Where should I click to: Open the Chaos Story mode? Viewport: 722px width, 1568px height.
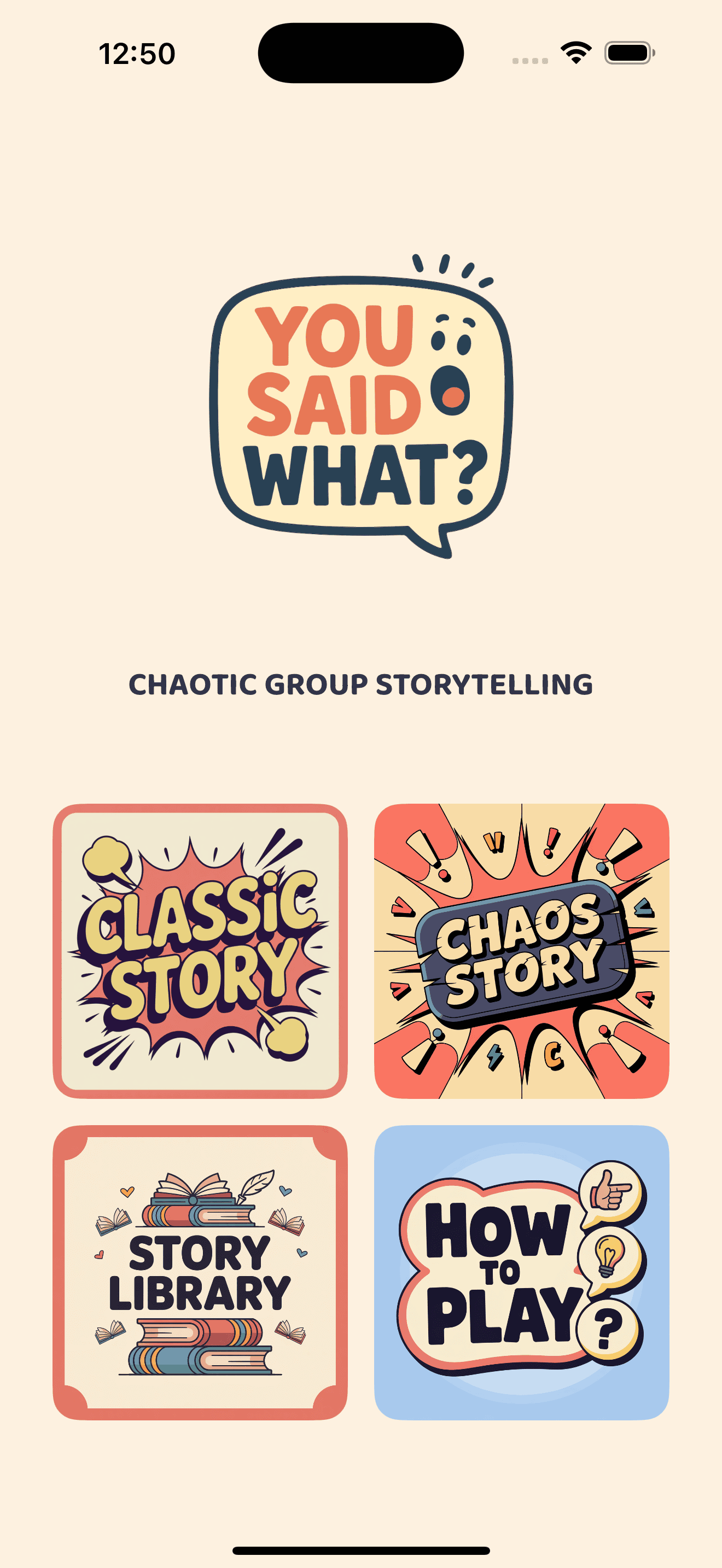point(521,951)
